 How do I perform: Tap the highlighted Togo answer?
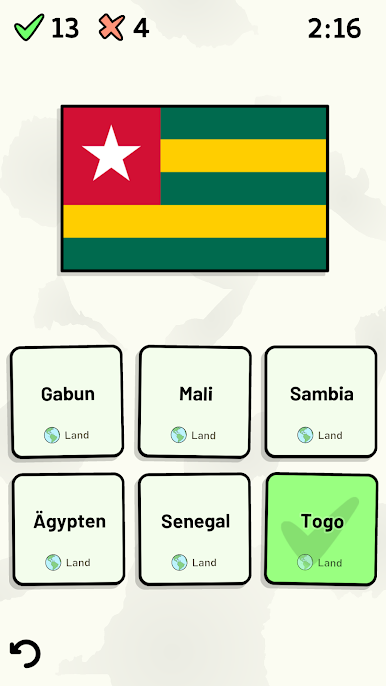click(x=321, y=529)
